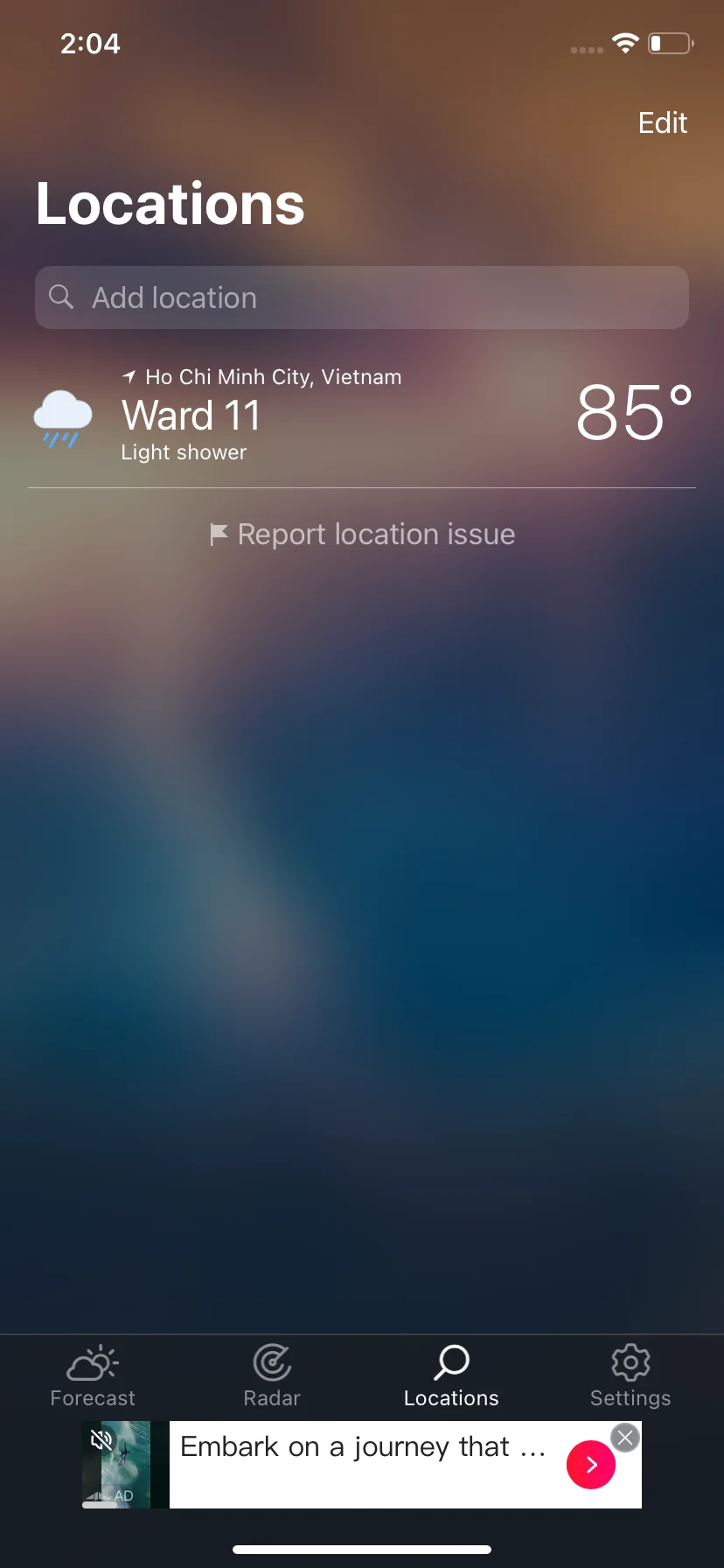Tap the battery indicator
This screenshot has width=724, height=1568.
pos(669,43)
